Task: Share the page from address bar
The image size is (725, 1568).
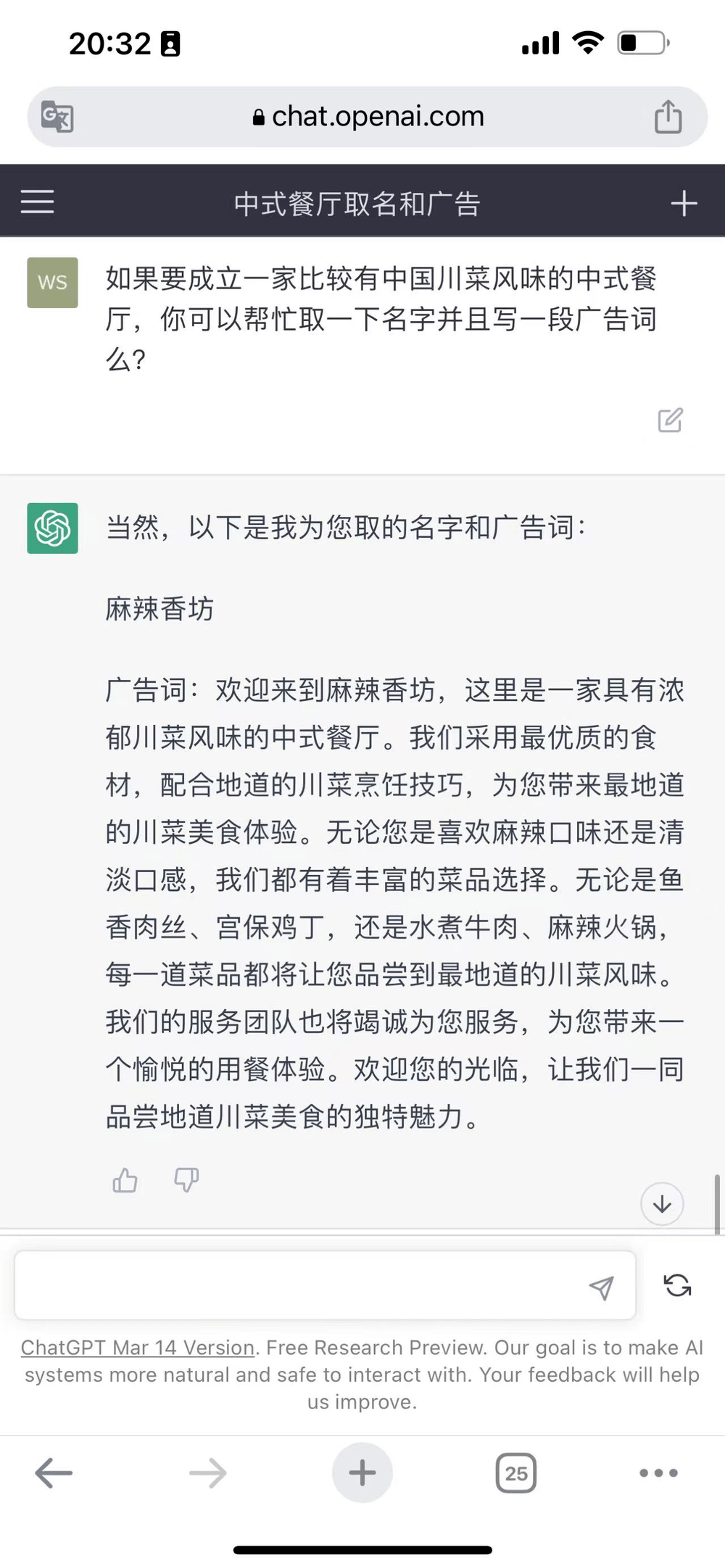Action: click(668, 116)
